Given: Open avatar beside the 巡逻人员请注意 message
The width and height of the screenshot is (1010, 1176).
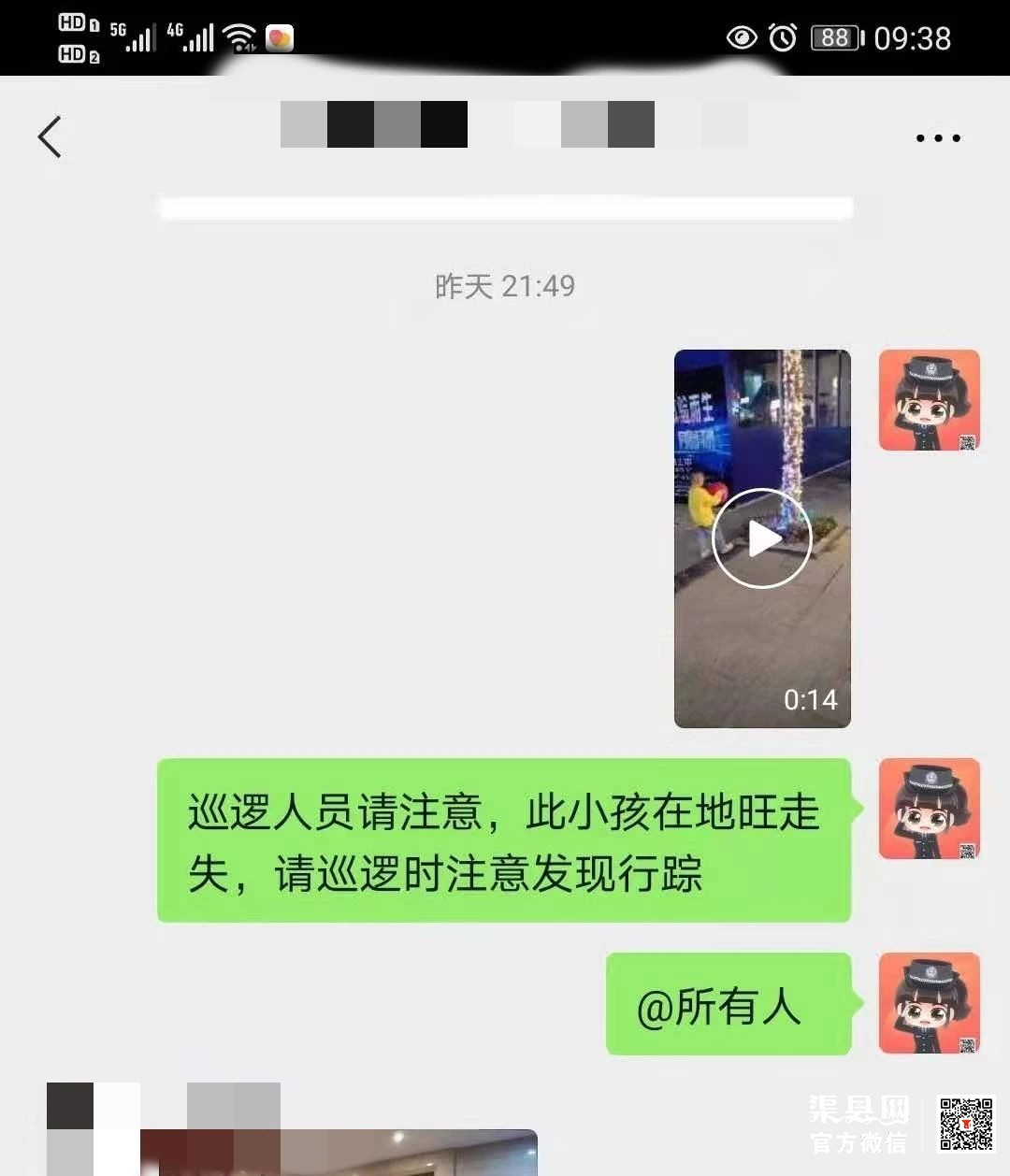Looking at the screenshot, I should (929, 809).
